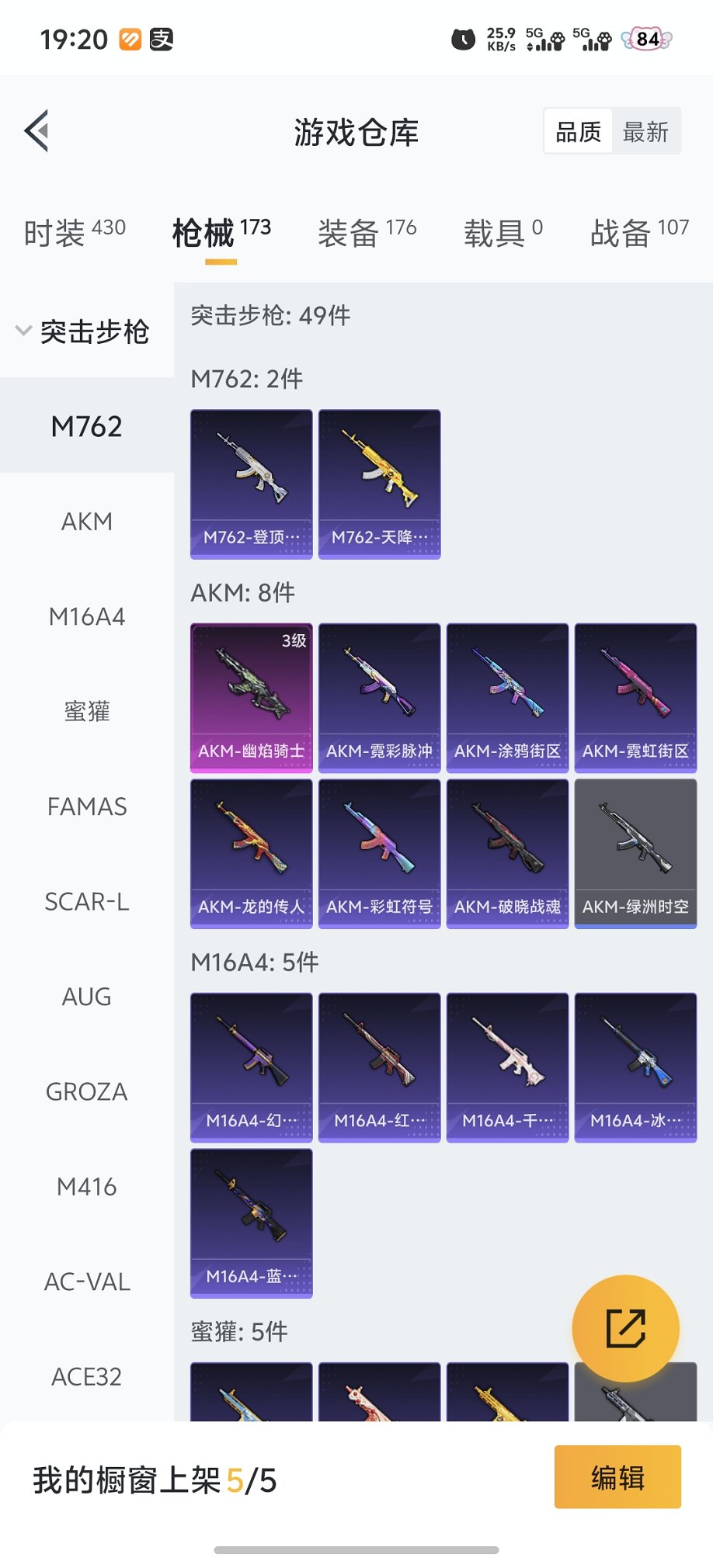The image size is (713, 1568).
Task: View the AKM-绿洲时空 skin
Action: tap(635, 853)
